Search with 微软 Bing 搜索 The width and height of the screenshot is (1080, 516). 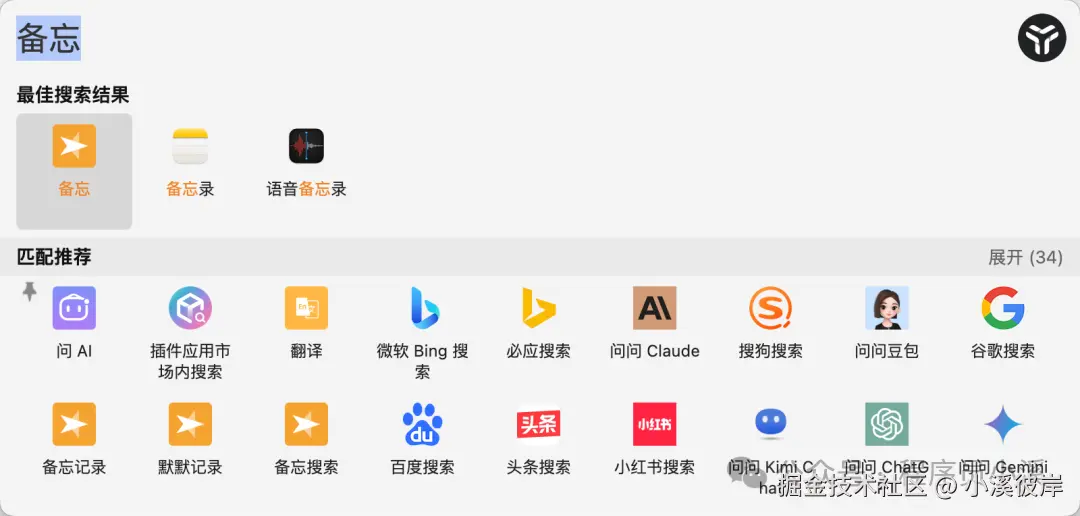click(x=422, y=331)
